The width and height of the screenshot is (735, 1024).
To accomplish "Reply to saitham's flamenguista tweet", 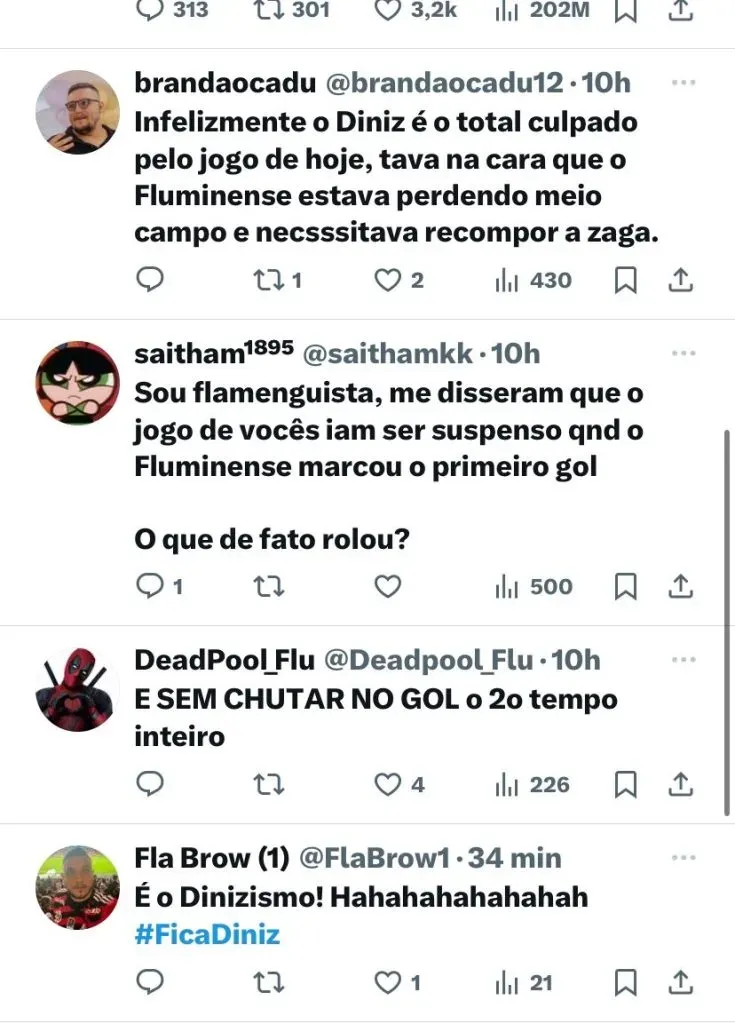I will click(150, 586).
